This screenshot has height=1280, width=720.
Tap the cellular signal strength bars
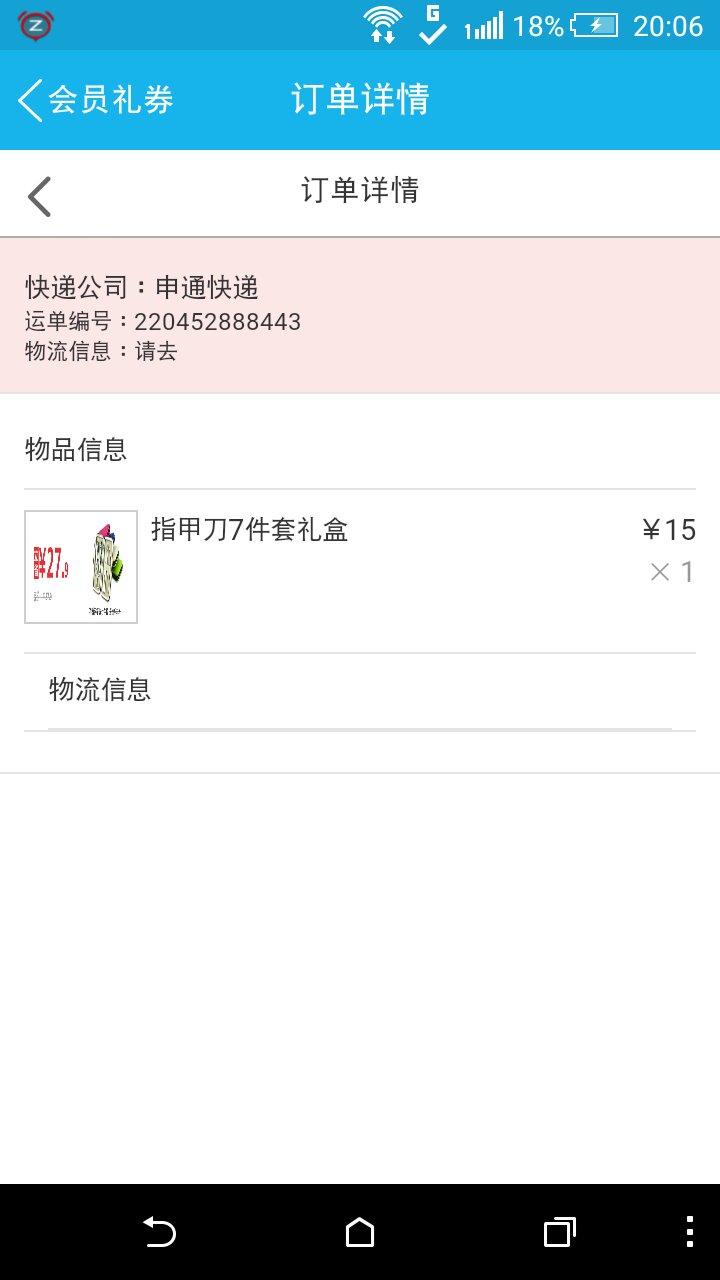[485, 25]
